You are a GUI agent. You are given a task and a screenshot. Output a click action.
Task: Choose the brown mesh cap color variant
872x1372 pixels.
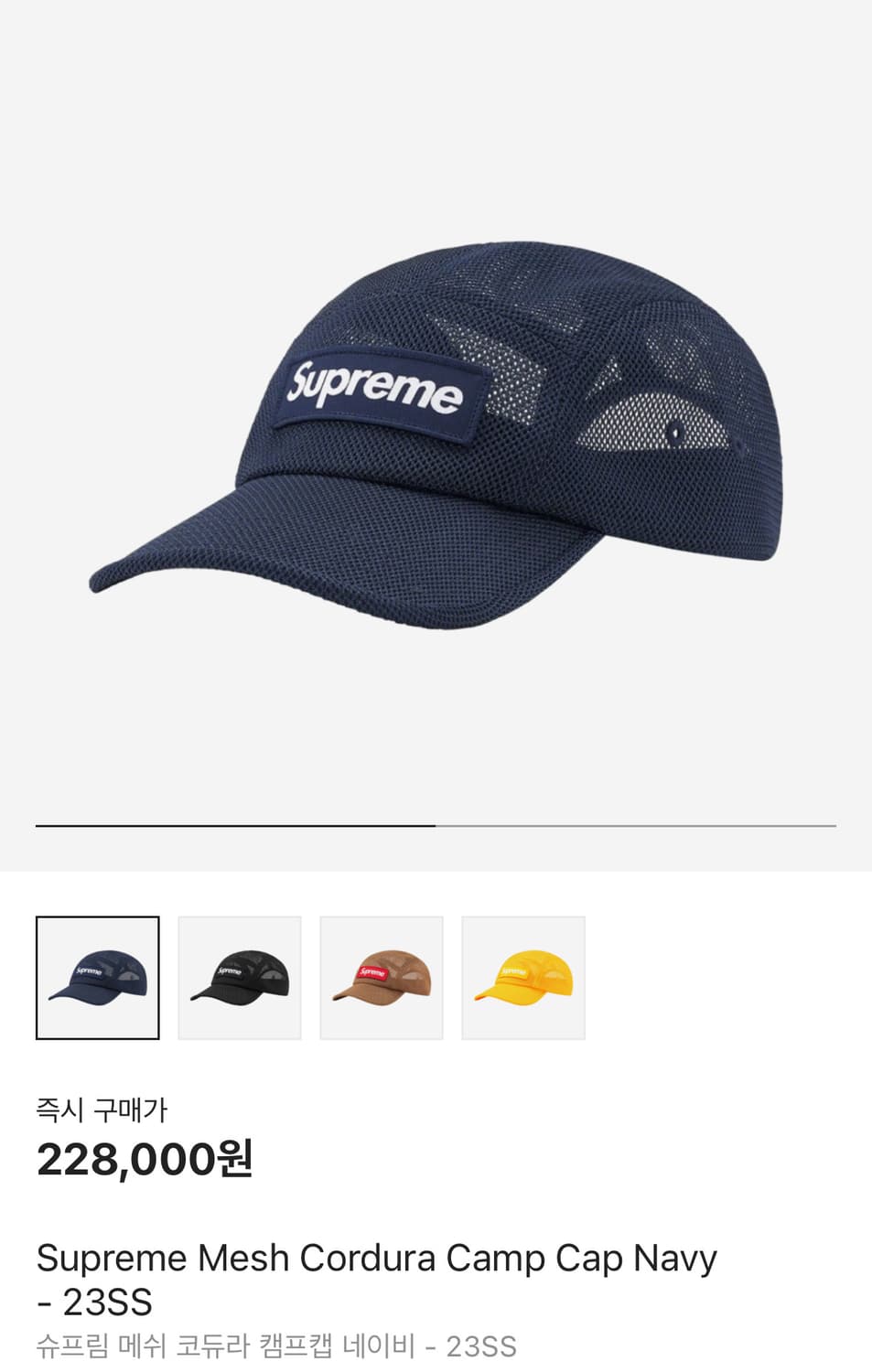coord(382,976)
